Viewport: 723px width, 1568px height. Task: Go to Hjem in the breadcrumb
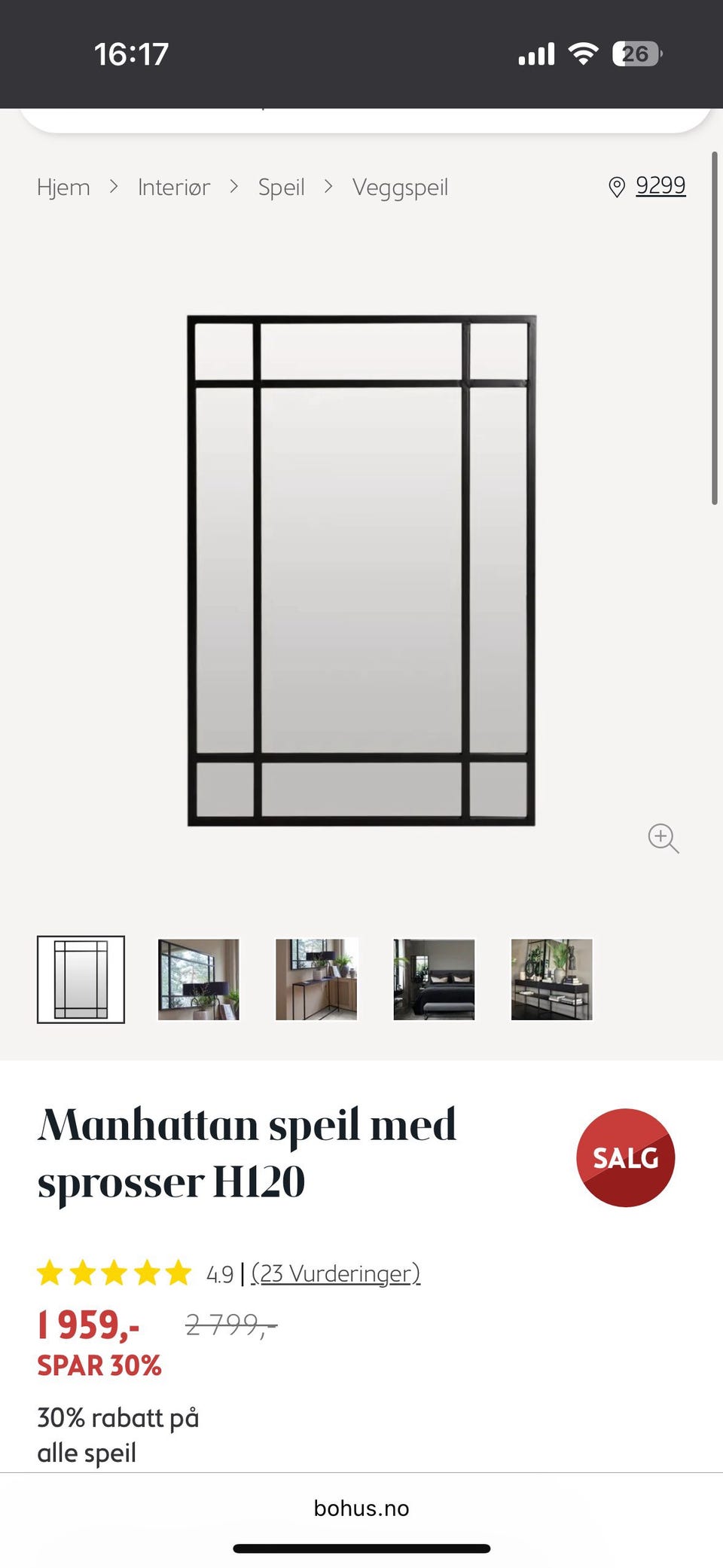click(x=63, y=187)
